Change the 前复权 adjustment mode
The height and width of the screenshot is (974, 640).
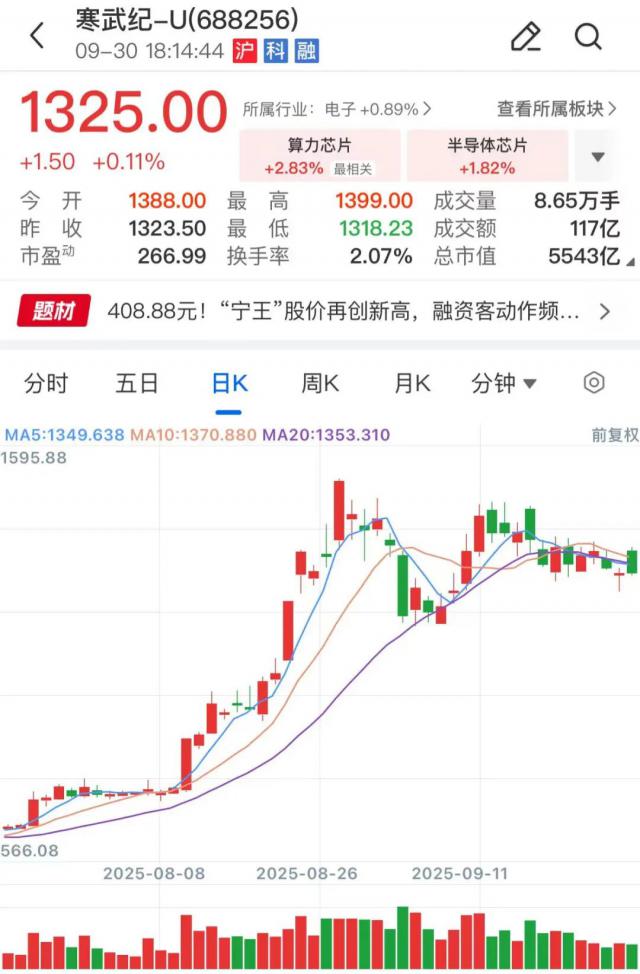point(613,435)
